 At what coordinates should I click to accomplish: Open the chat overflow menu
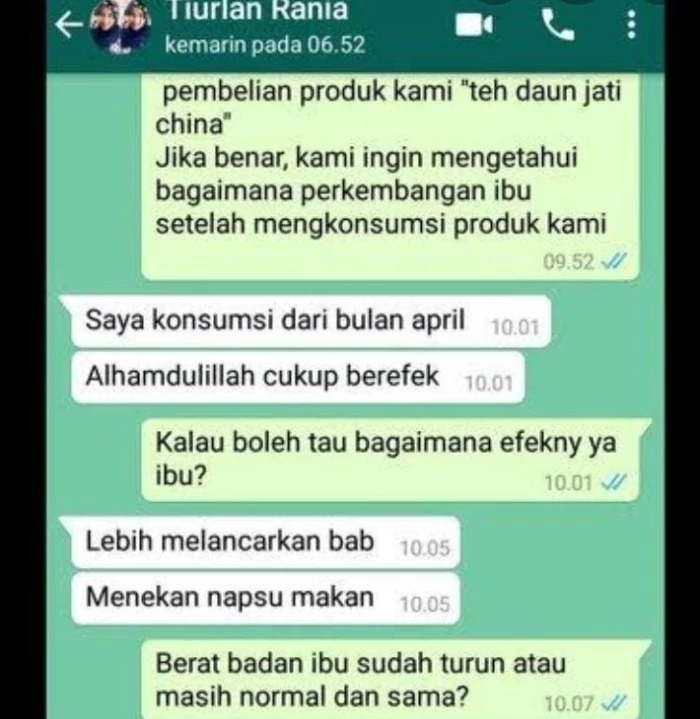(x=630, y=26)
